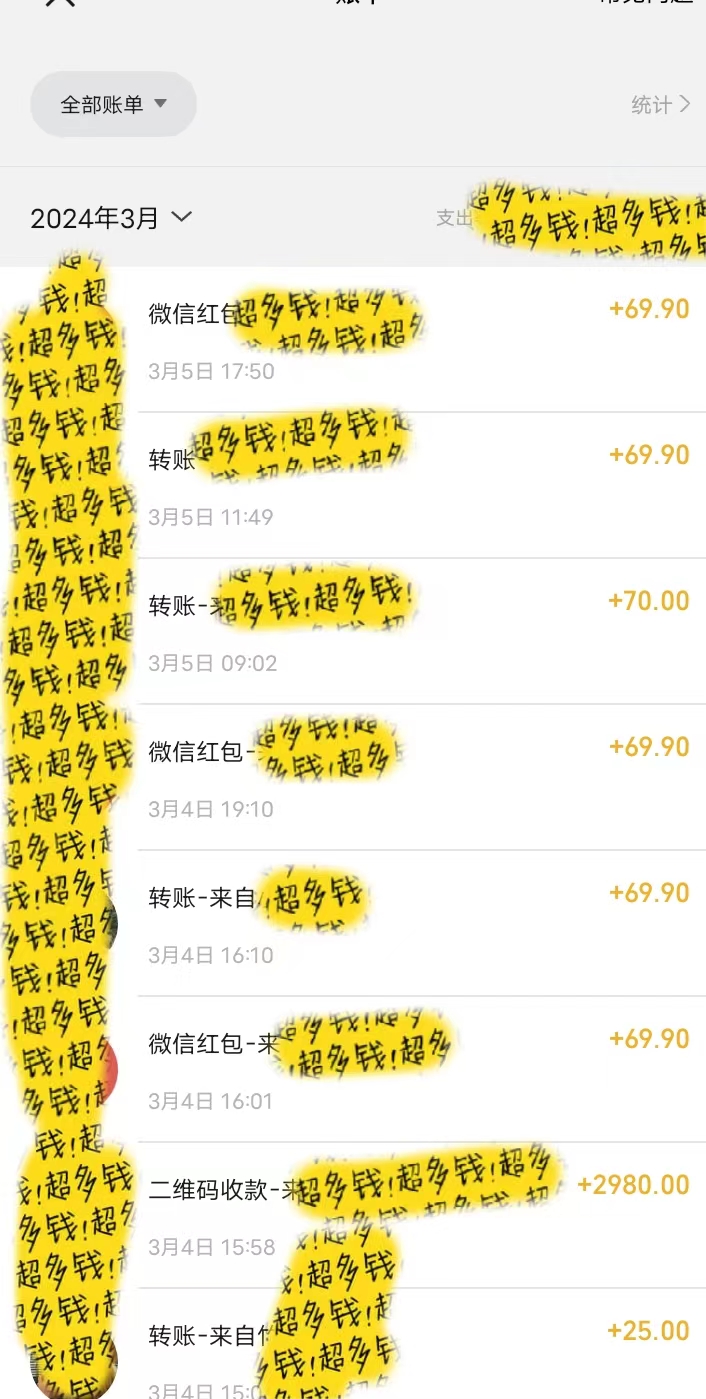Image resolution: width=706 pixels, height=1399 pixels.
Task: Open 统计 statistics page
Action: pos(660,105)
